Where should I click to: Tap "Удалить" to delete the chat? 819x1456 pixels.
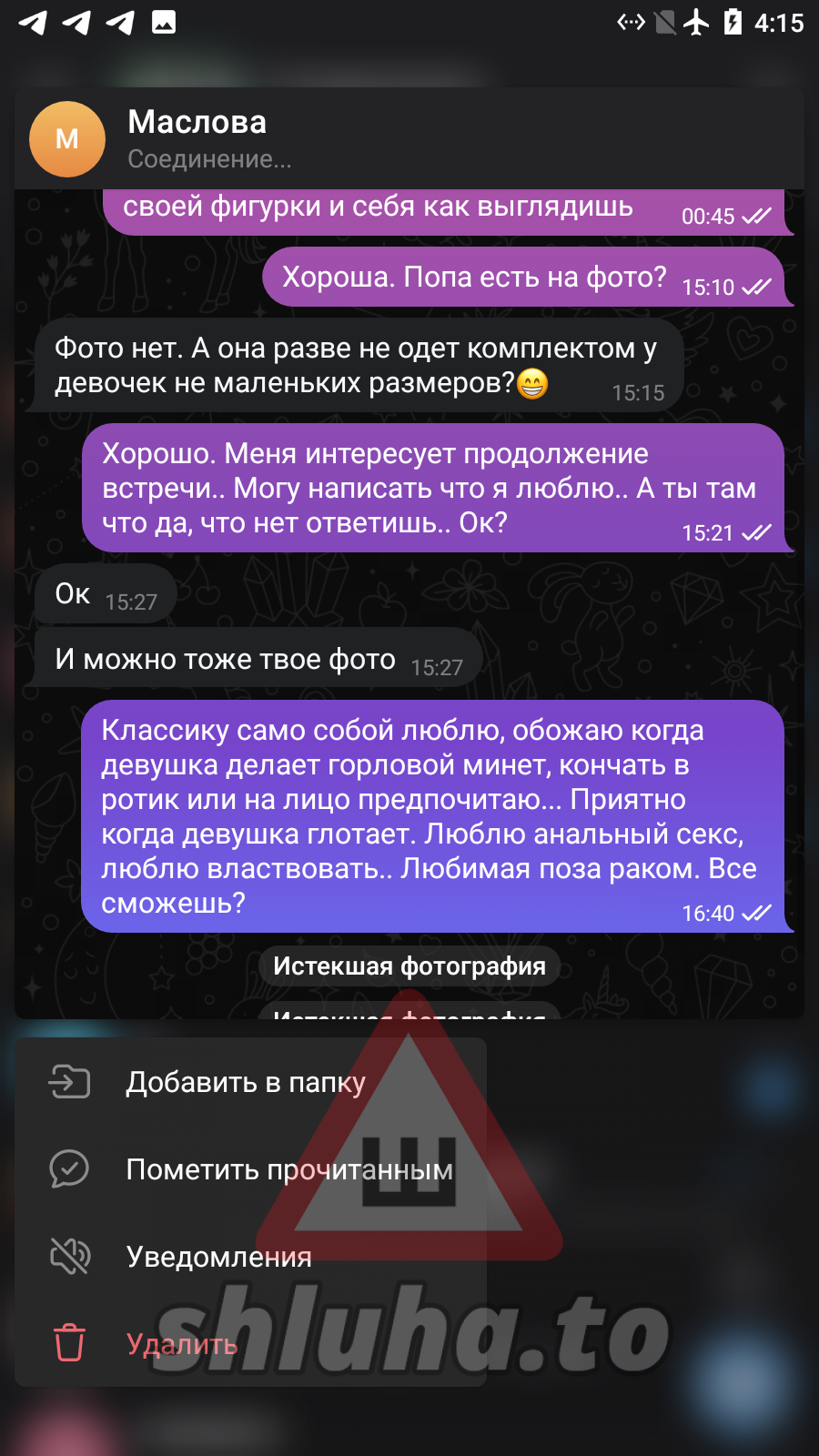pyautogui.click(x=250, y=1344)
